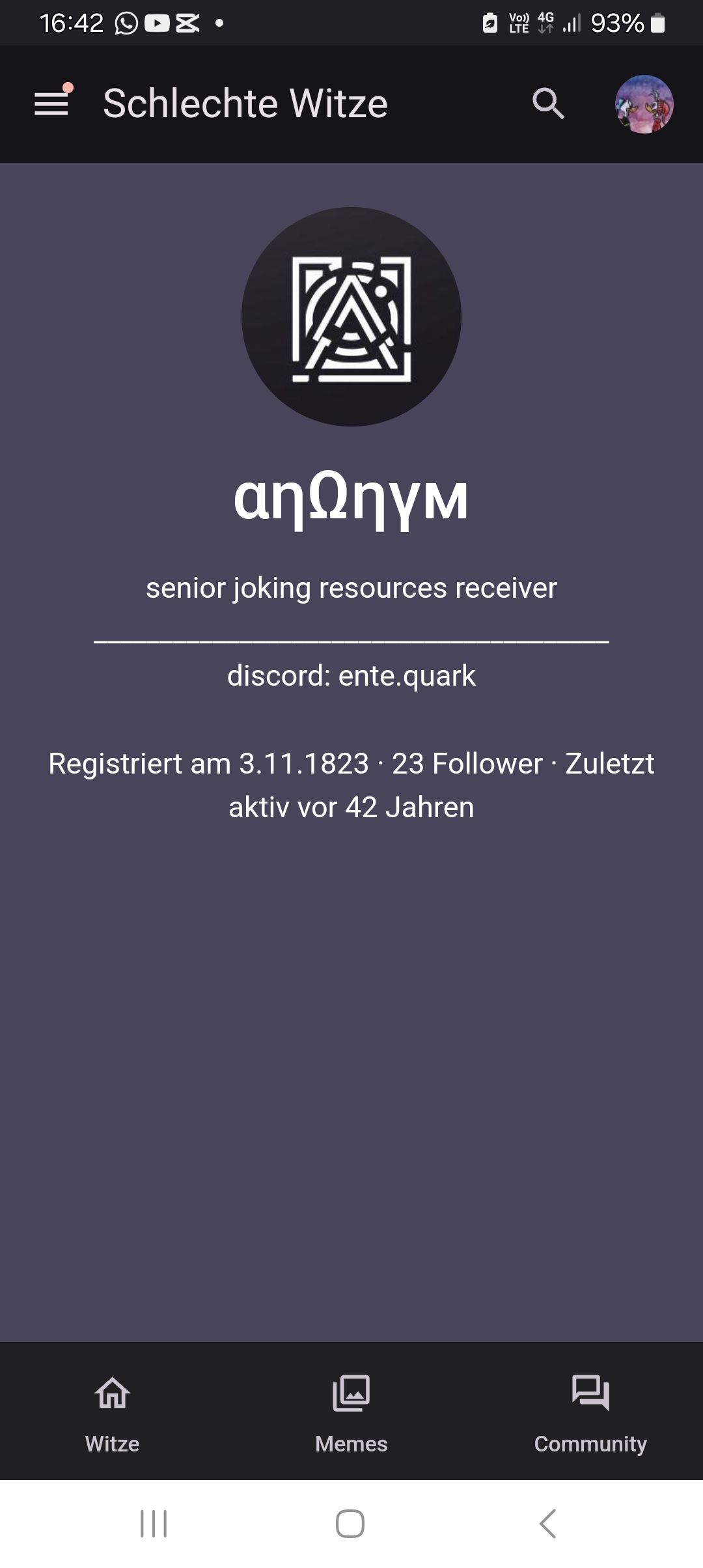Viewport: 703px width, 1568px height.
Task: Open my account avatar in the app bar
Action: pos(644,104)
